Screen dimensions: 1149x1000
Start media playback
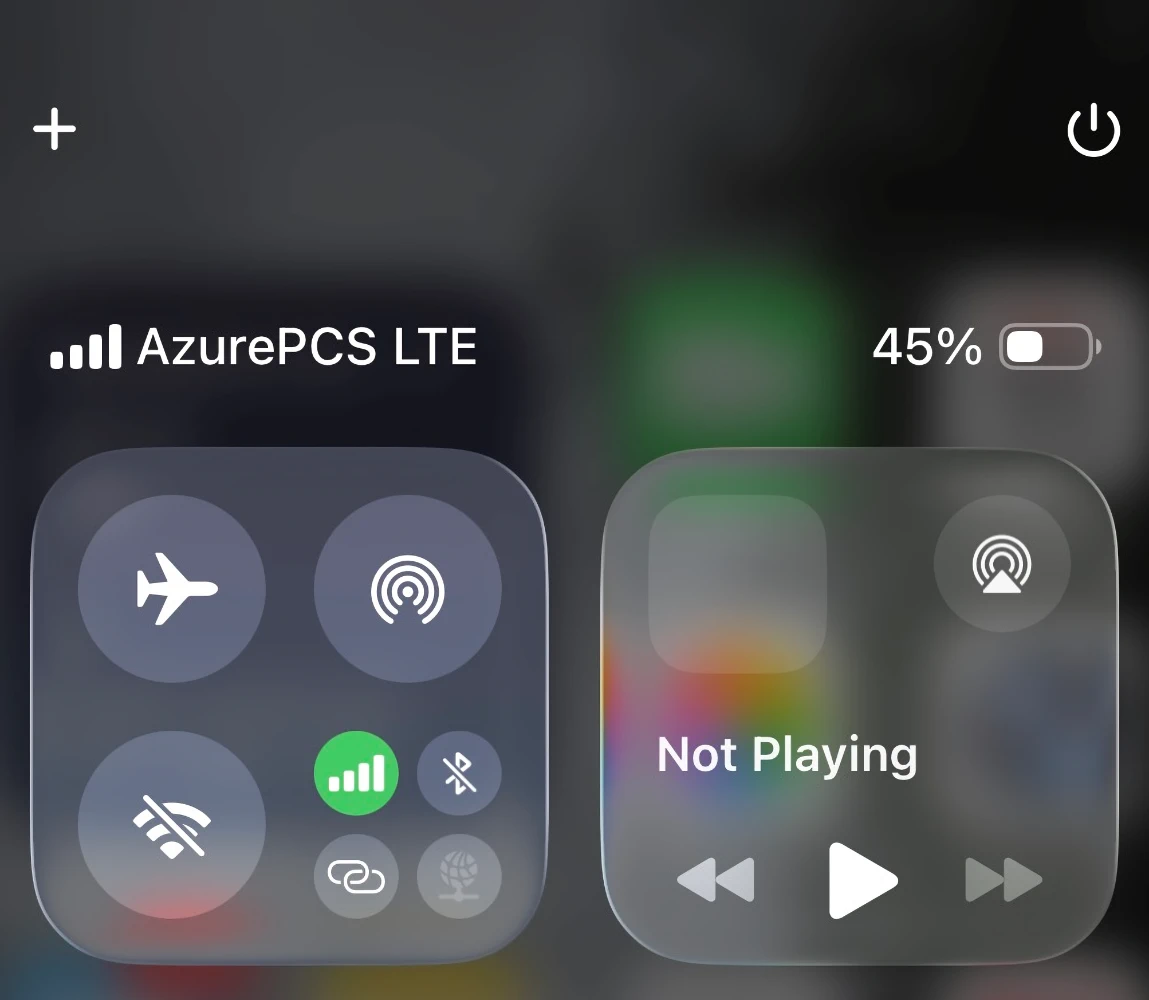[862, 881]
